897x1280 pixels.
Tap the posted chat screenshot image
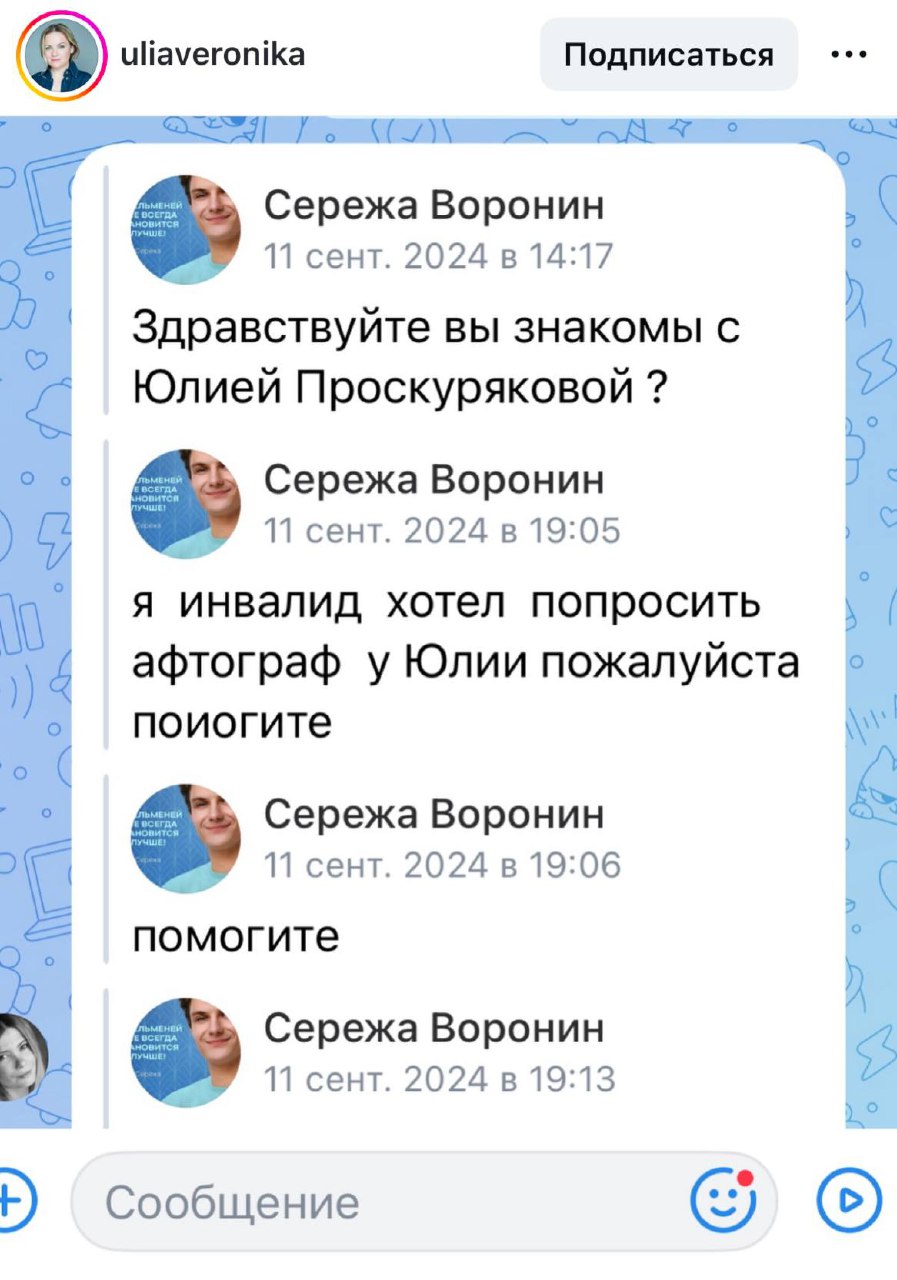point(448,620)
